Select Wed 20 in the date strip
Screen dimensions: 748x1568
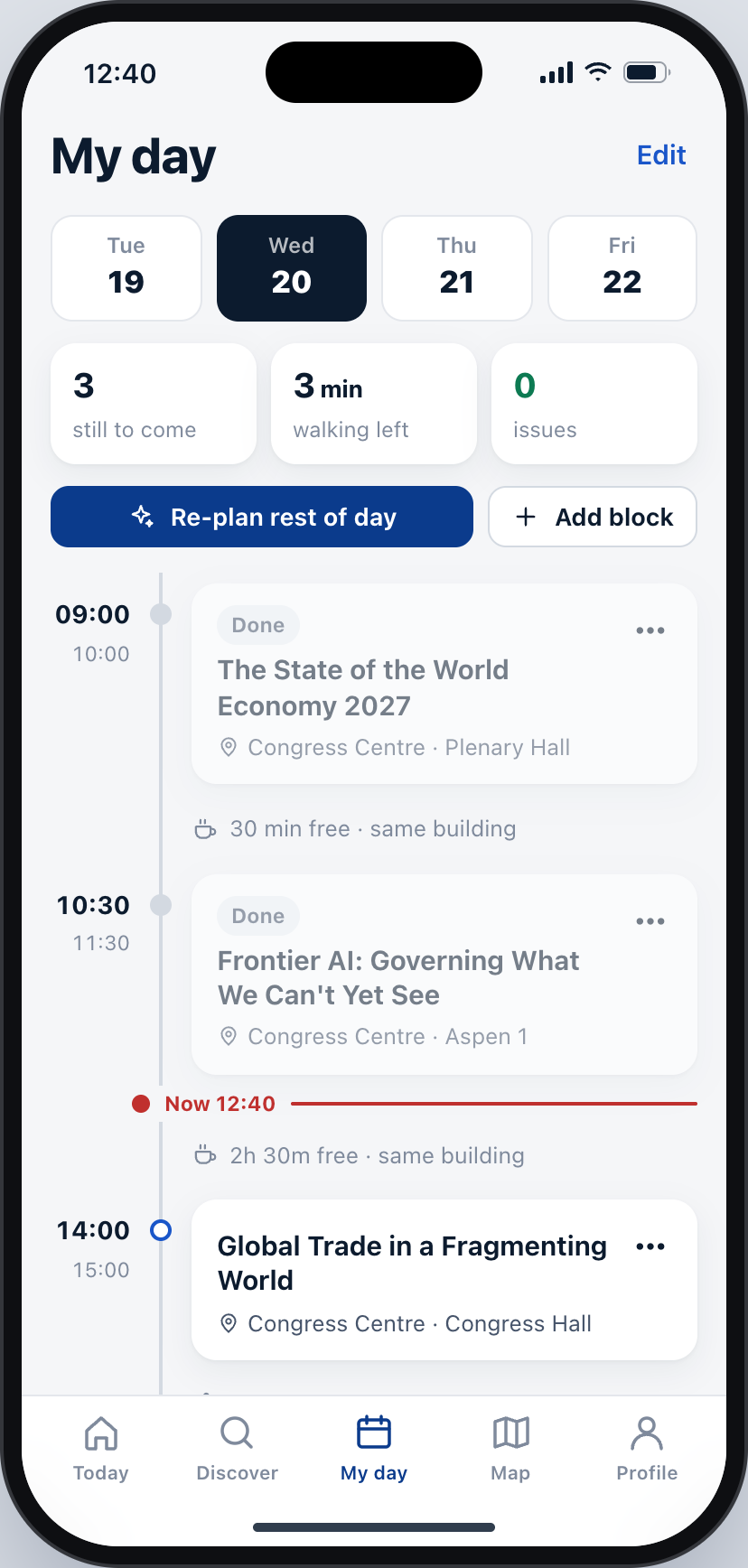(292, 268)
